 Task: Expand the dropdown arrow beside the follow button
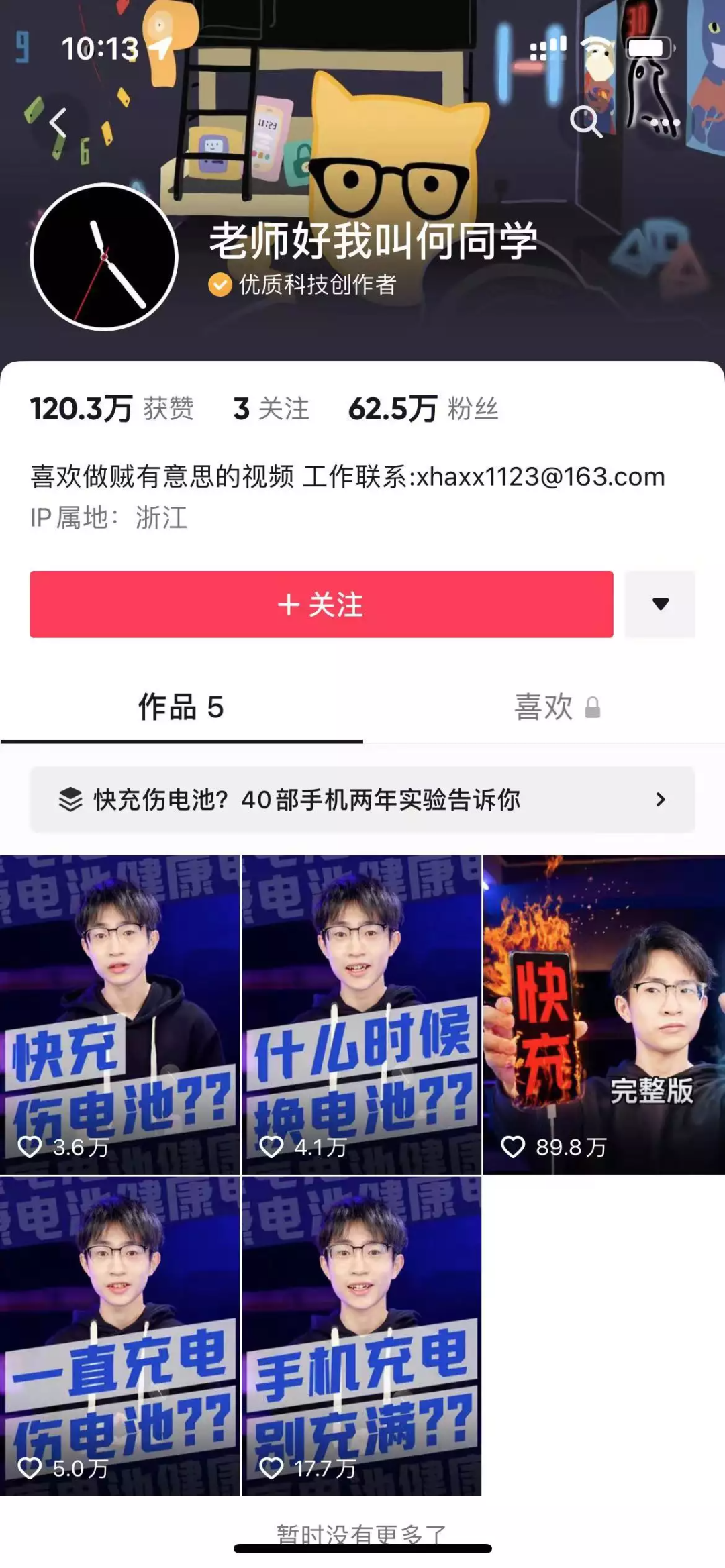point(660,604)
